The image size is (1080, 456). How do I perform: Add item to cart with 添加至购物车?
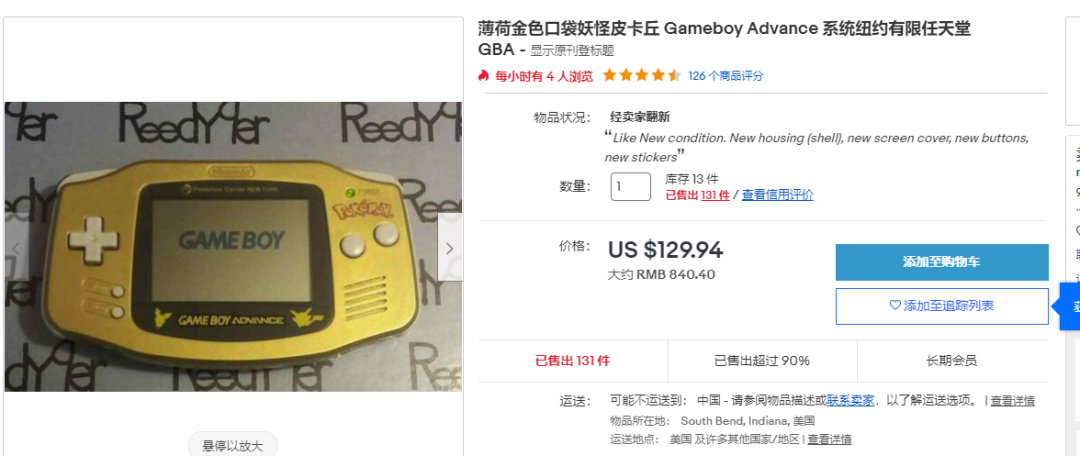[x=941, y=262]
